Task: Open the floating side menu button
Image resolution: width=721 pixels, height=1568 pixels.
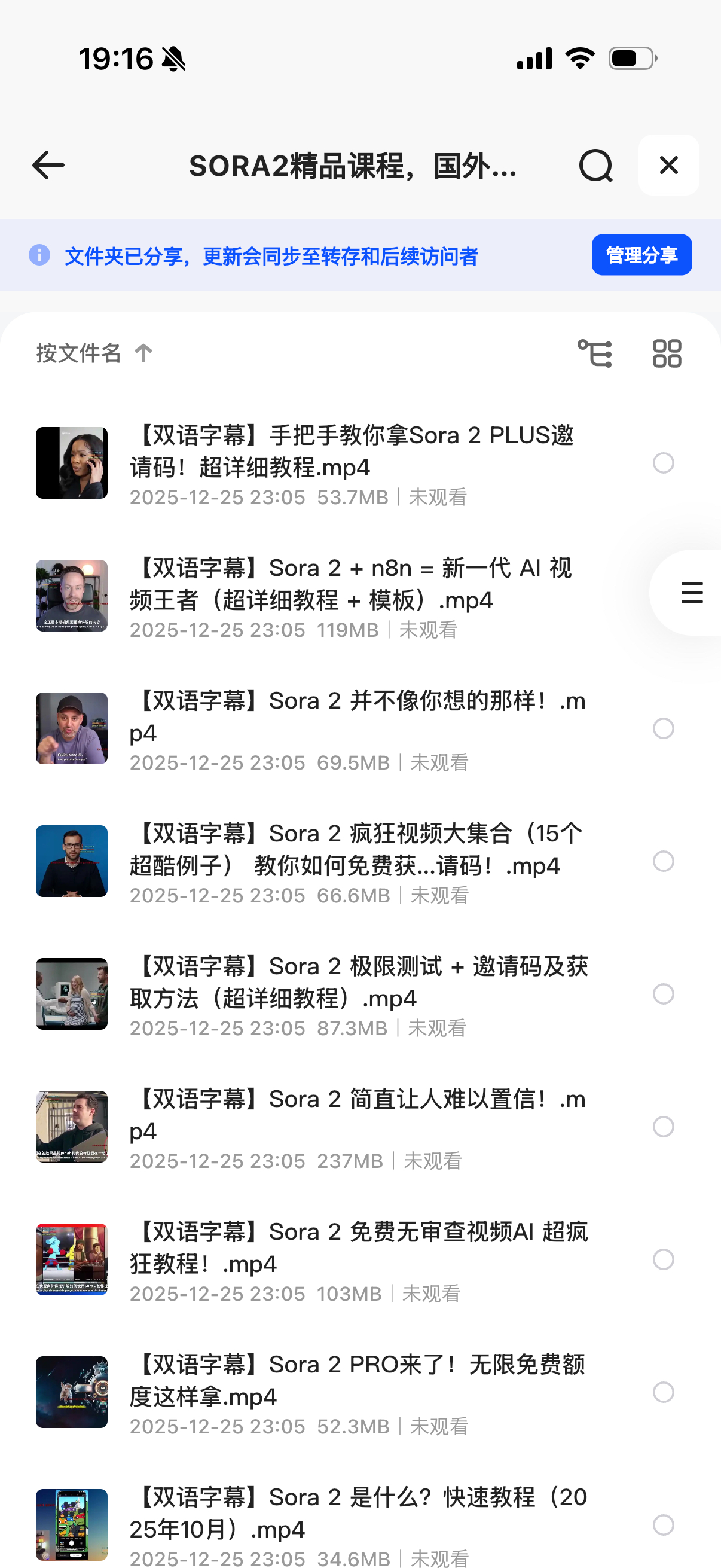Action: tap(692, 593)
